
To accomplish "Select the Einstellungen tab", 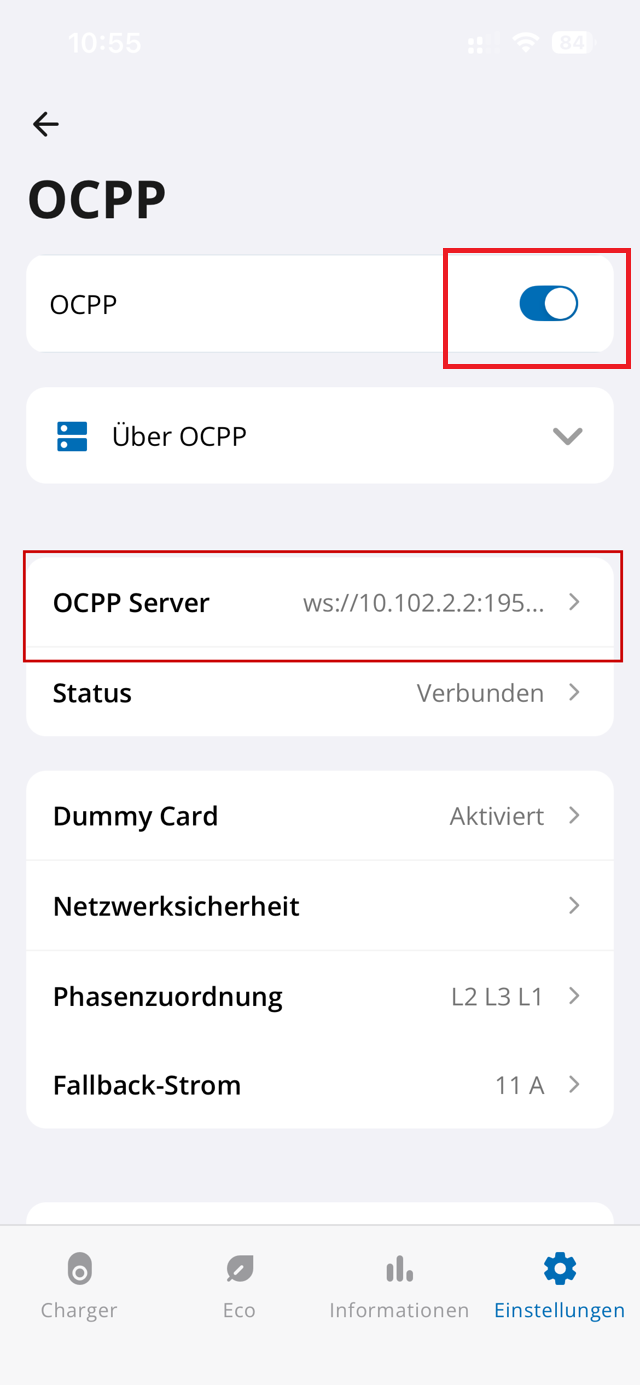I will click(x=559, y=1287).
